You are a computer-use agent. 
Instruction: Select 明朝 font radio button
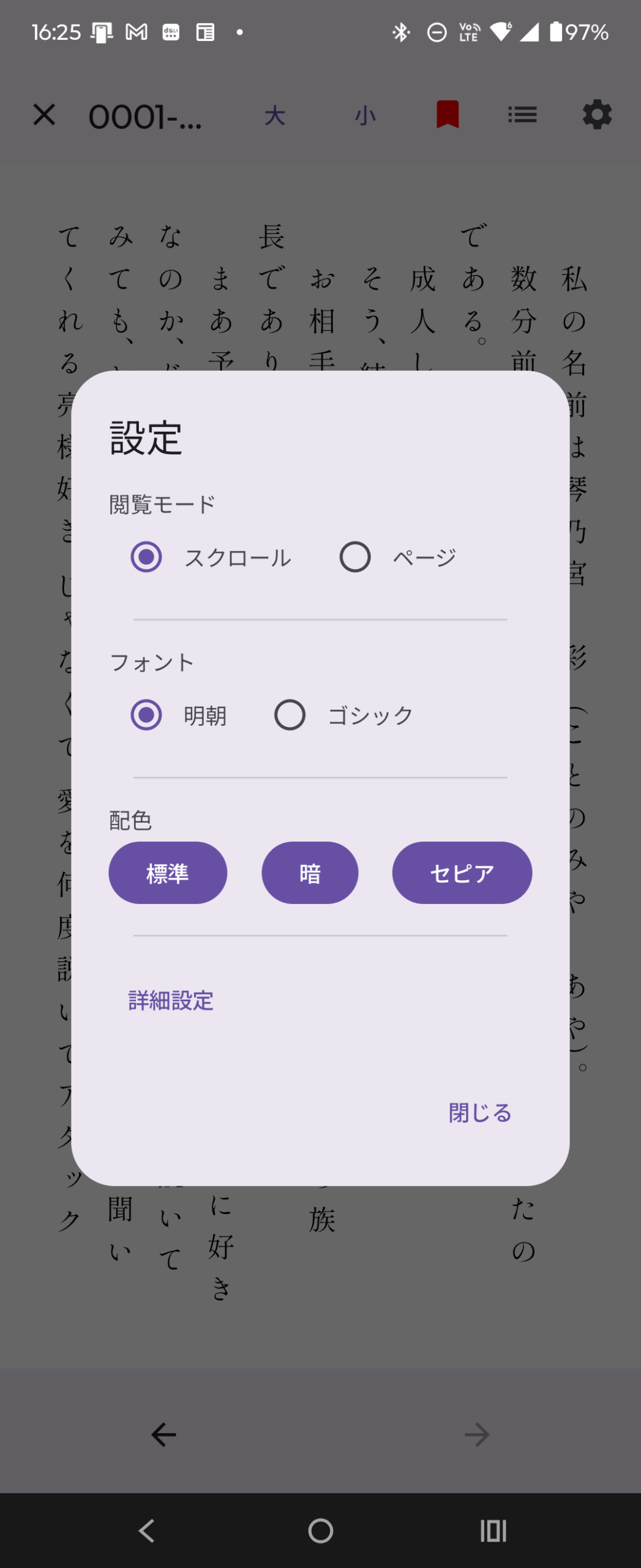(x=144, y=714)
